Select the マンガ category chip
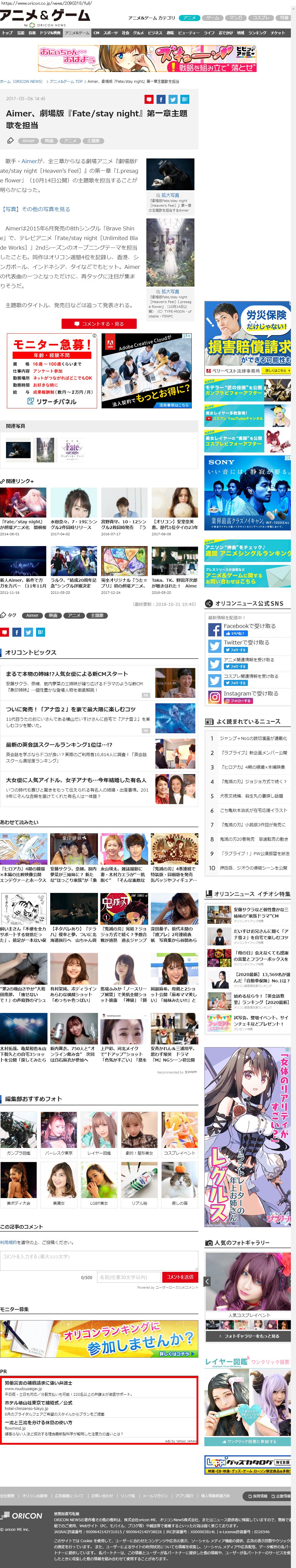Screen dimensions: 296x1568 (236, 18)
